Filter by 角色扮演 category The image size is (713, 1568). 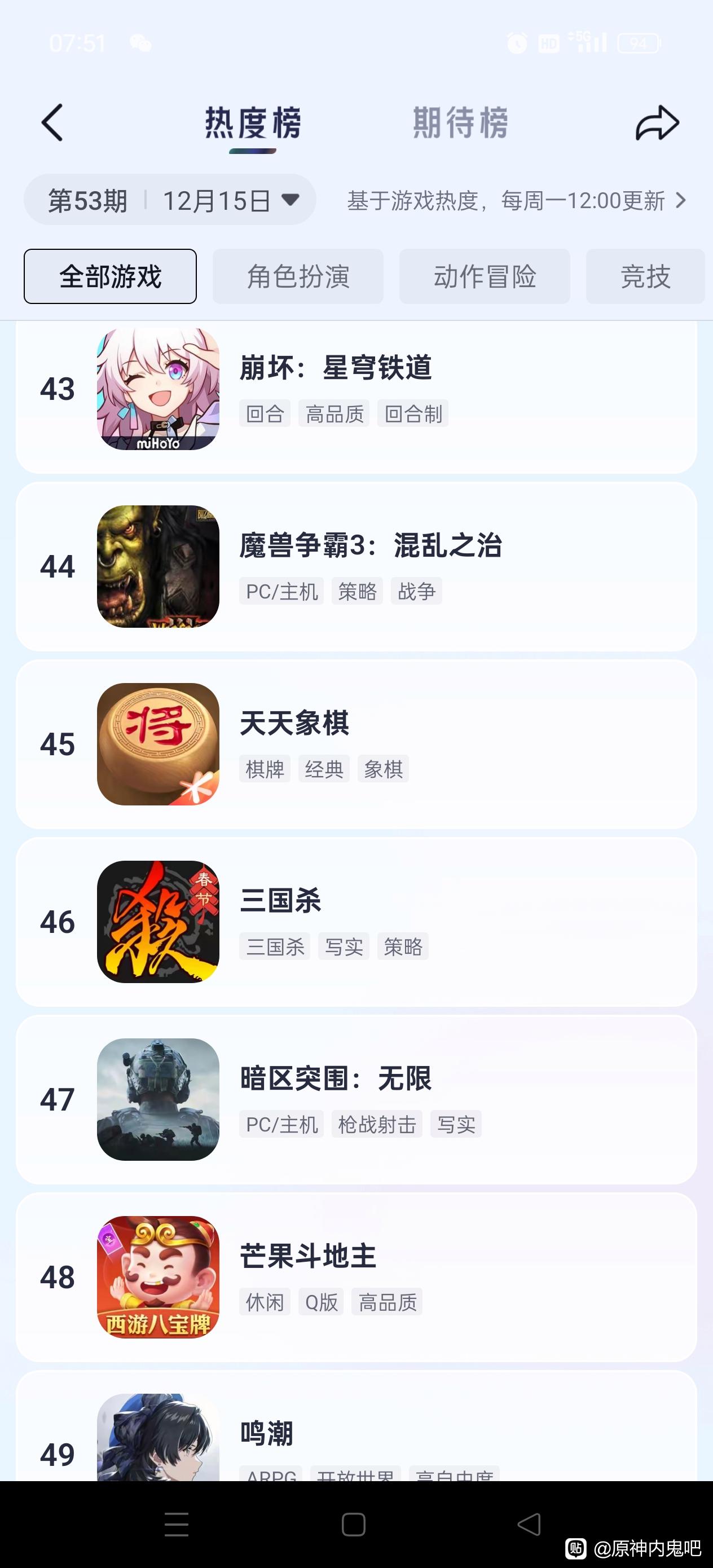(x=298, y=276)
